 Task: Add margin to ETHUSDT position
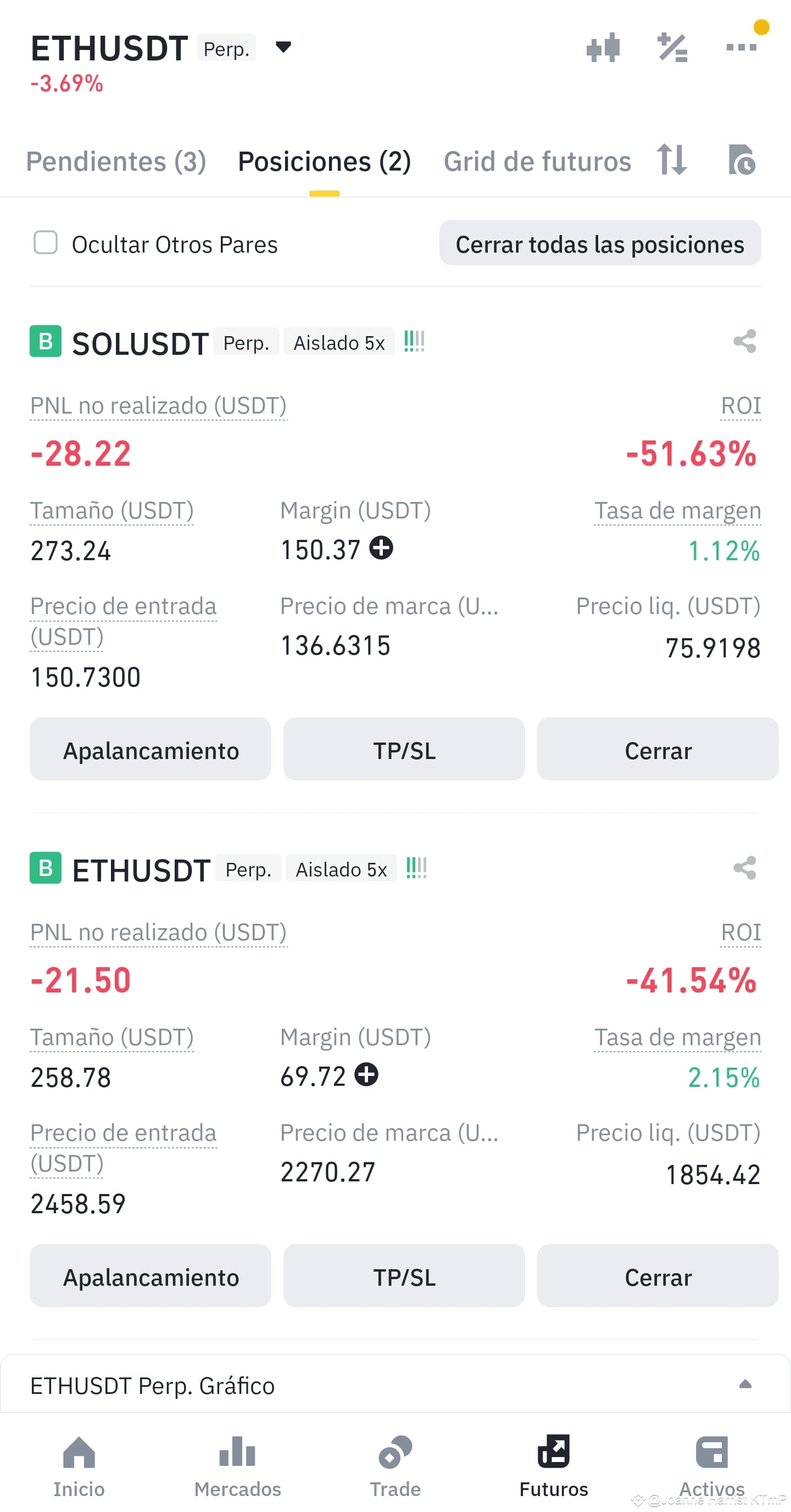[366, 1074]
